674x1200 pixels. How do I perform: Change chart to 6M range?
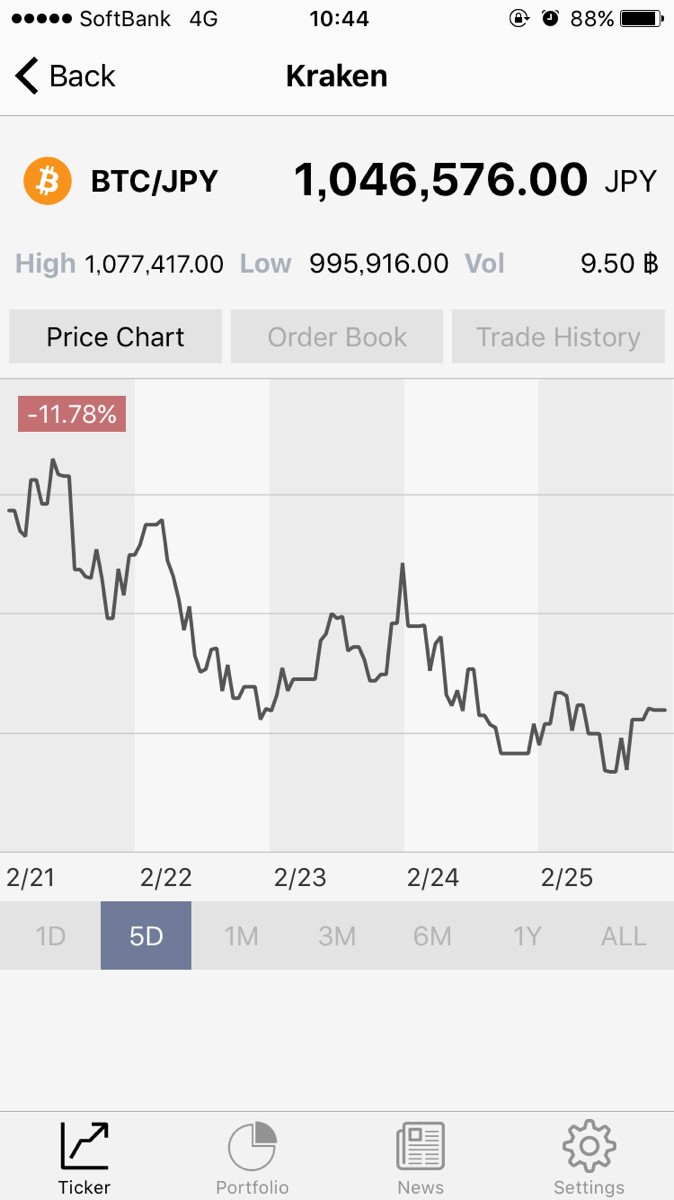432,936
